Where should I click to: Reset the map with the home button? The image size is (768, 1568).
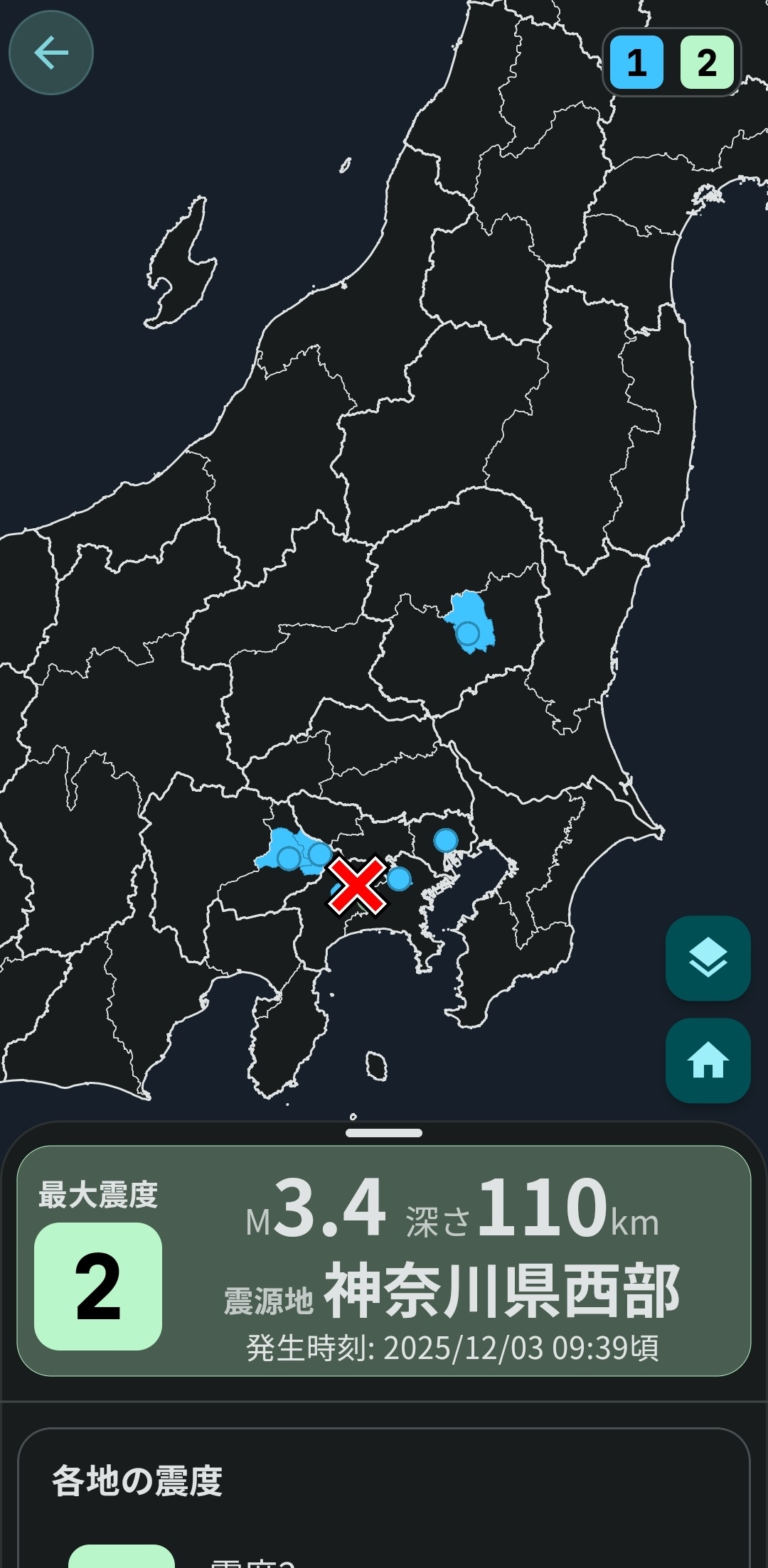tap(708, 1060)
